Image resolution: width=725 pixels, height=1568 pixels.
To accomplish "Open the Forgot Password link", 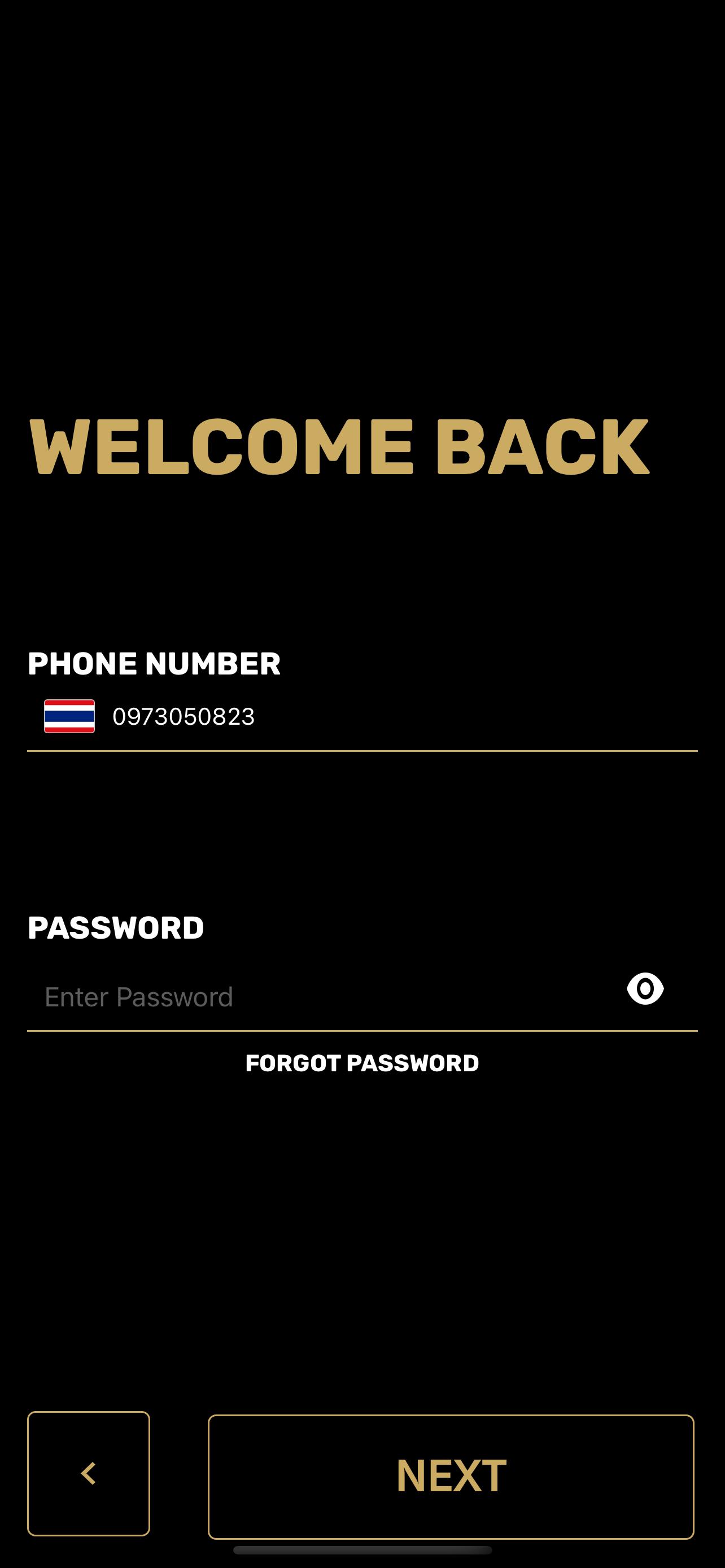I will tap(362, 1063).
